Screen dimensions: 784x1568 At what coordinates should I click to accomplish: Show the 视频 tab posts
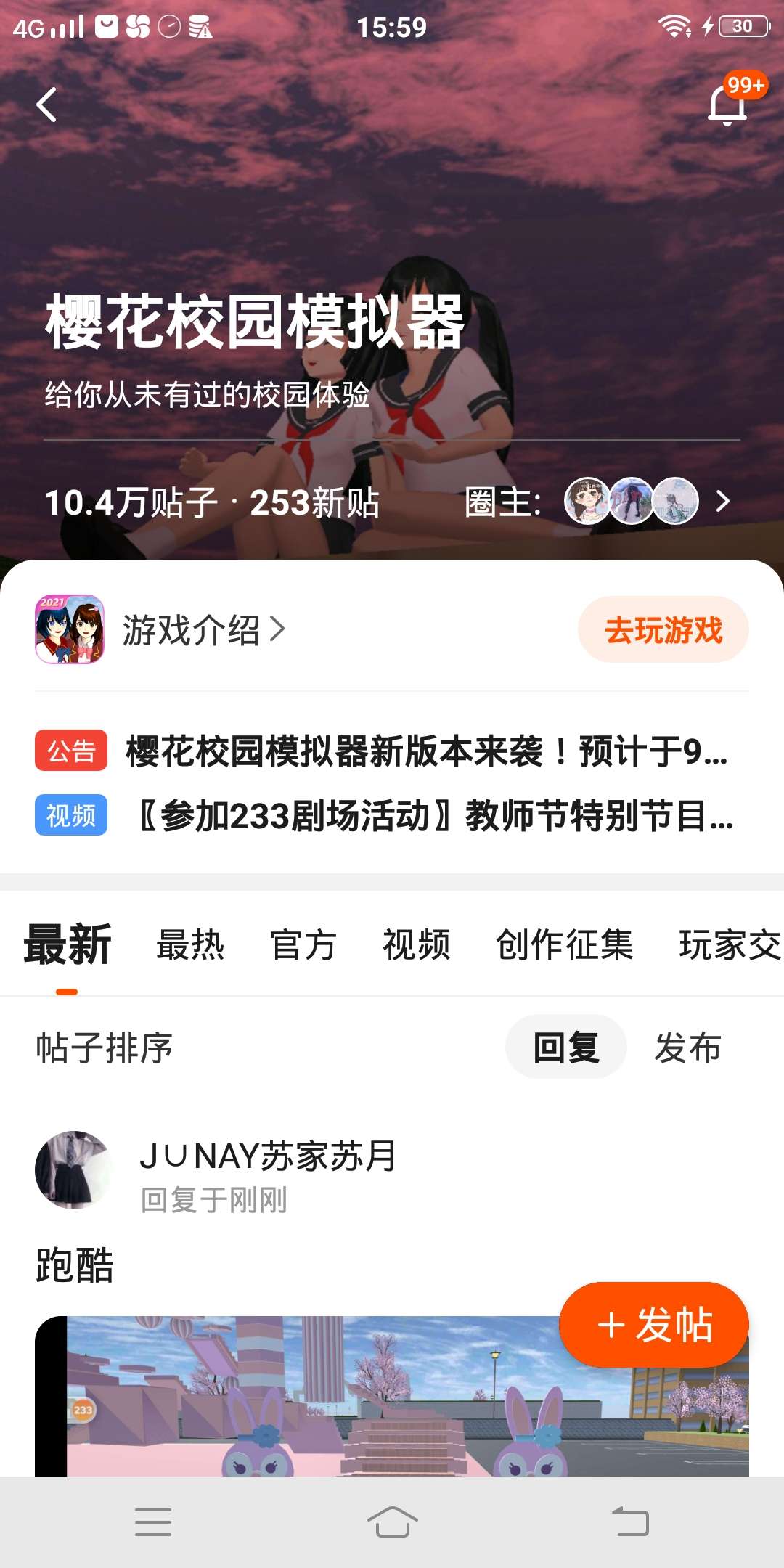pyautogui.click(x=417, y=944)
